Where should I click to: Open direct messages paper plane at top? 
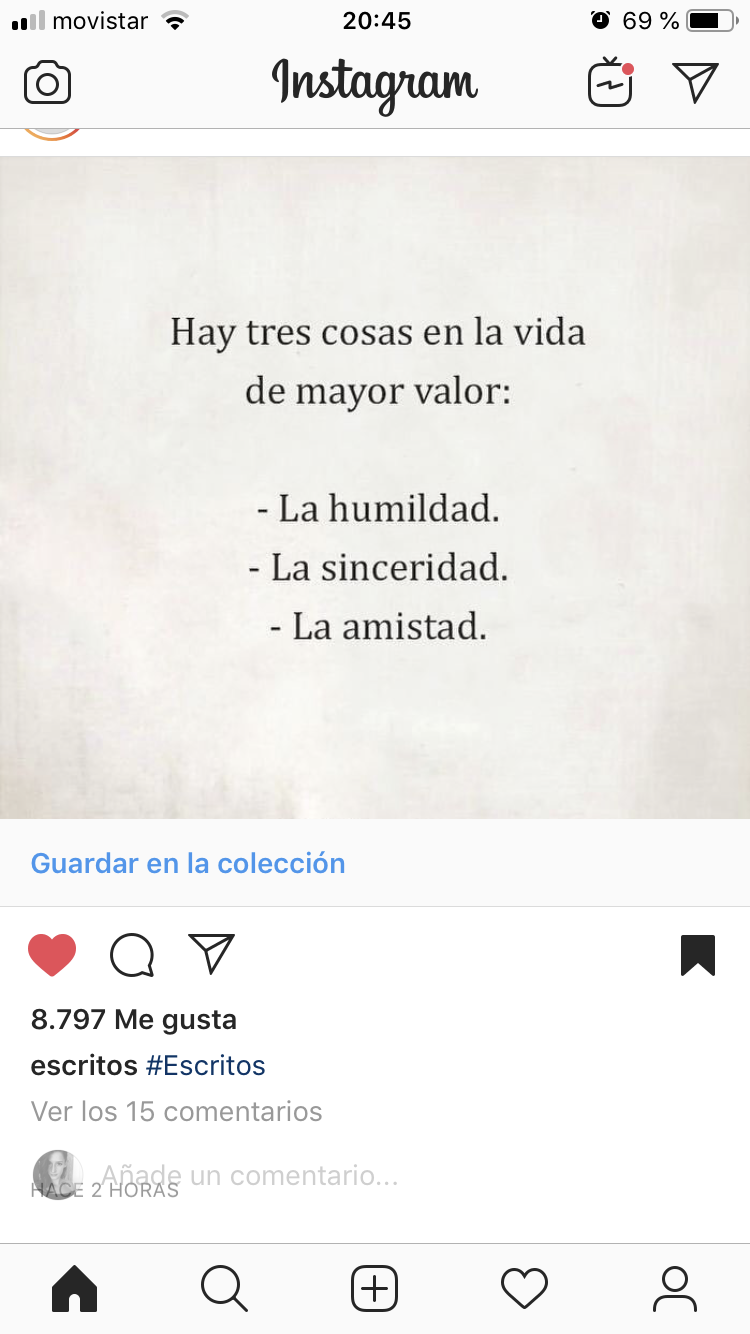tap(695, 83)
